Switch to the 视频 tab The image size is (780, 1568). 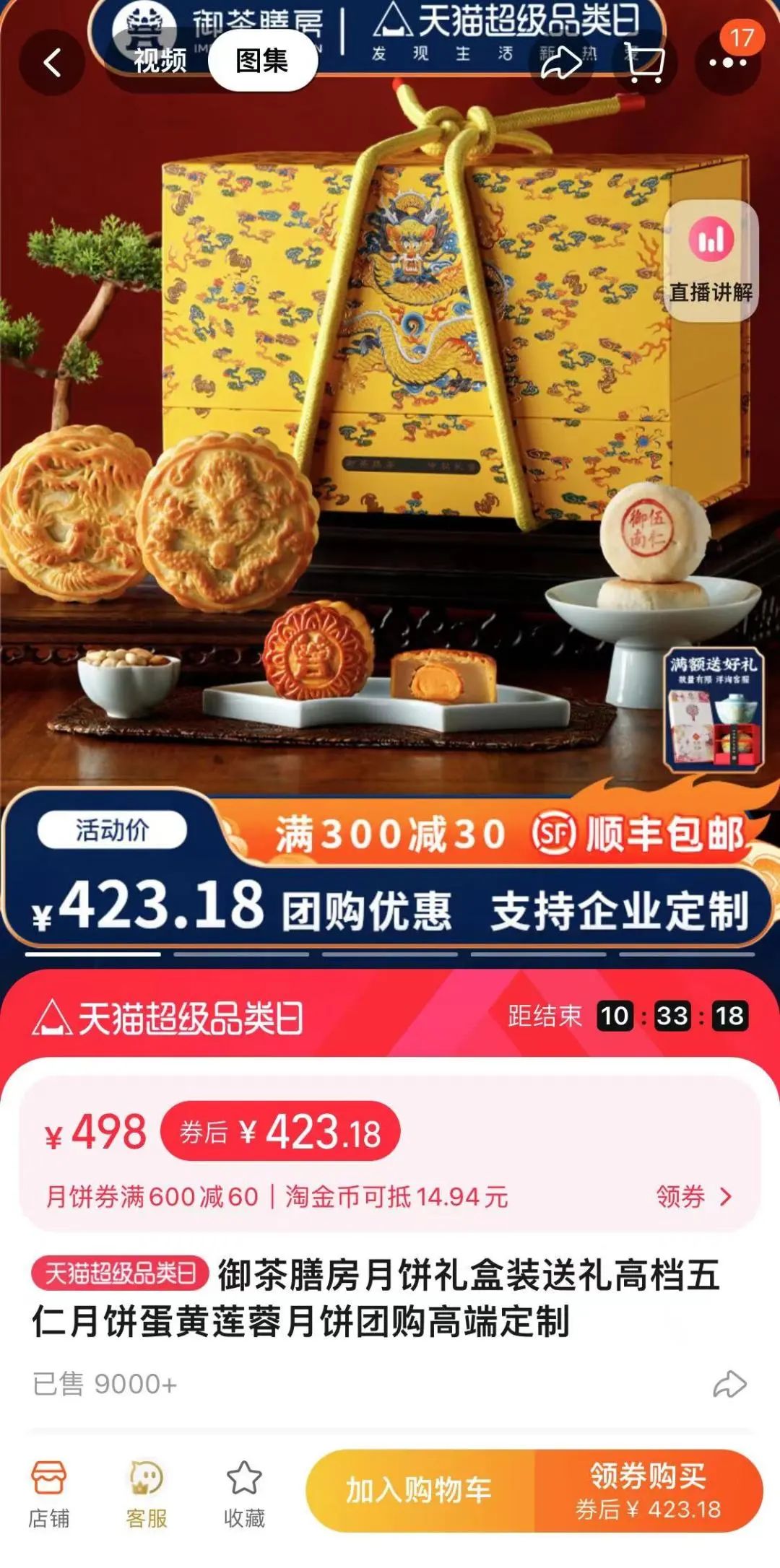(160, 61)
